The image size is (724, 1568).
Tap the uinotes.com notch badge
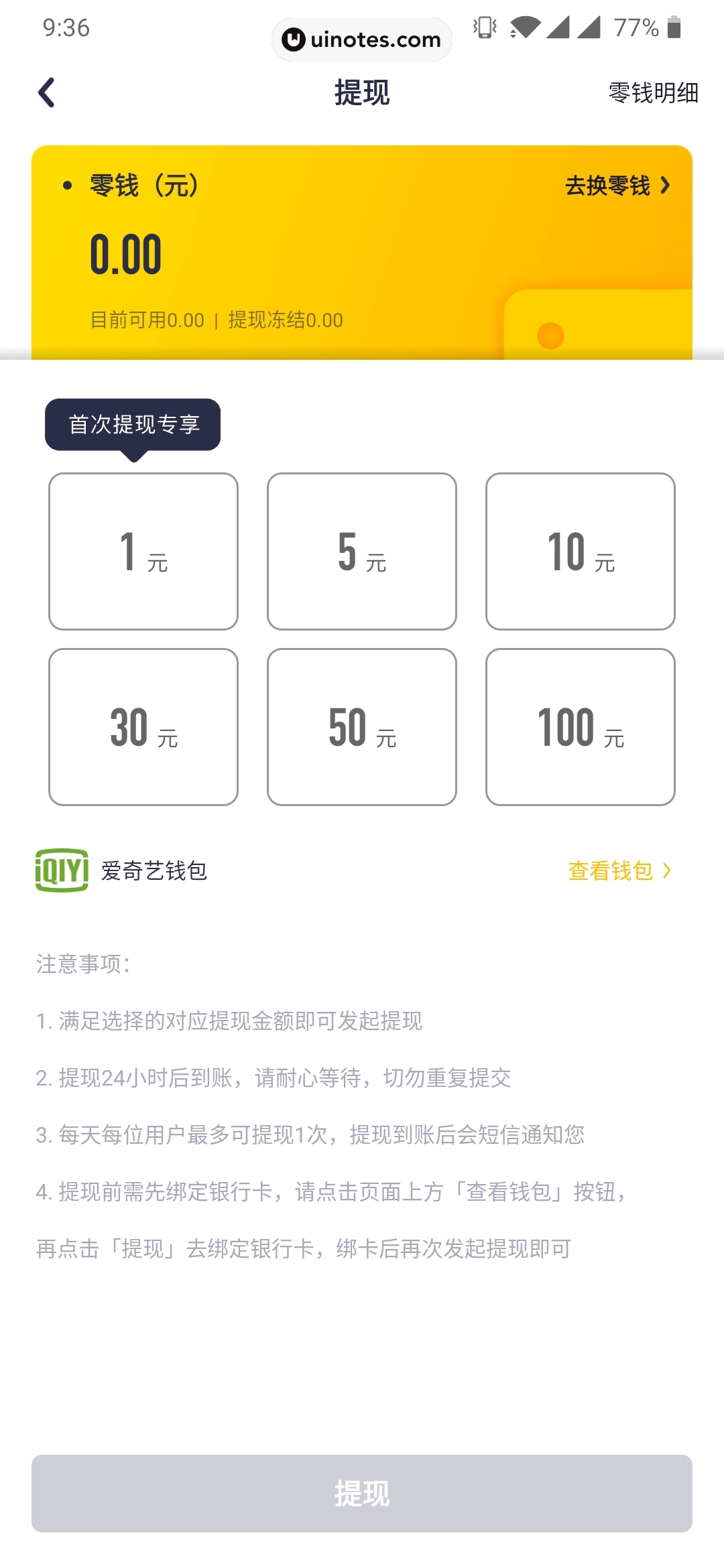[x=361, y=40]
